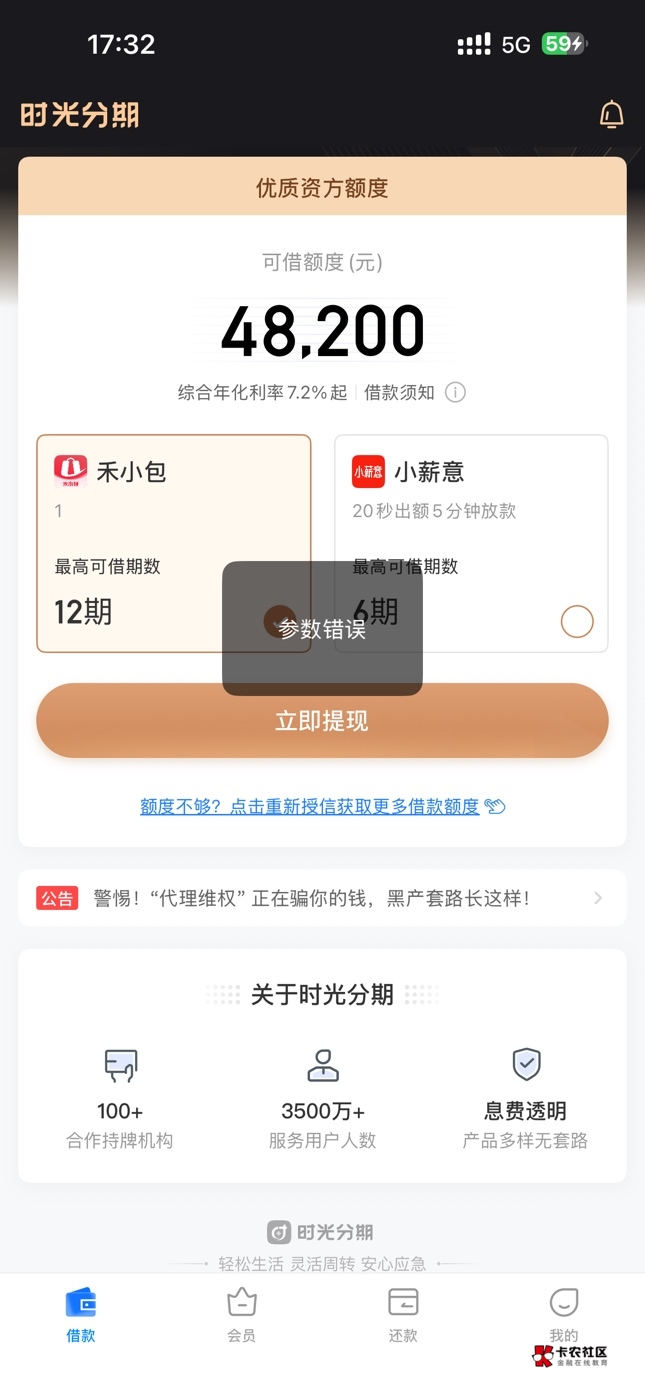This screenshot has height=1398, width=645.
Task: Go to the 我的 tab
Action: click(x=563, y=1314)
